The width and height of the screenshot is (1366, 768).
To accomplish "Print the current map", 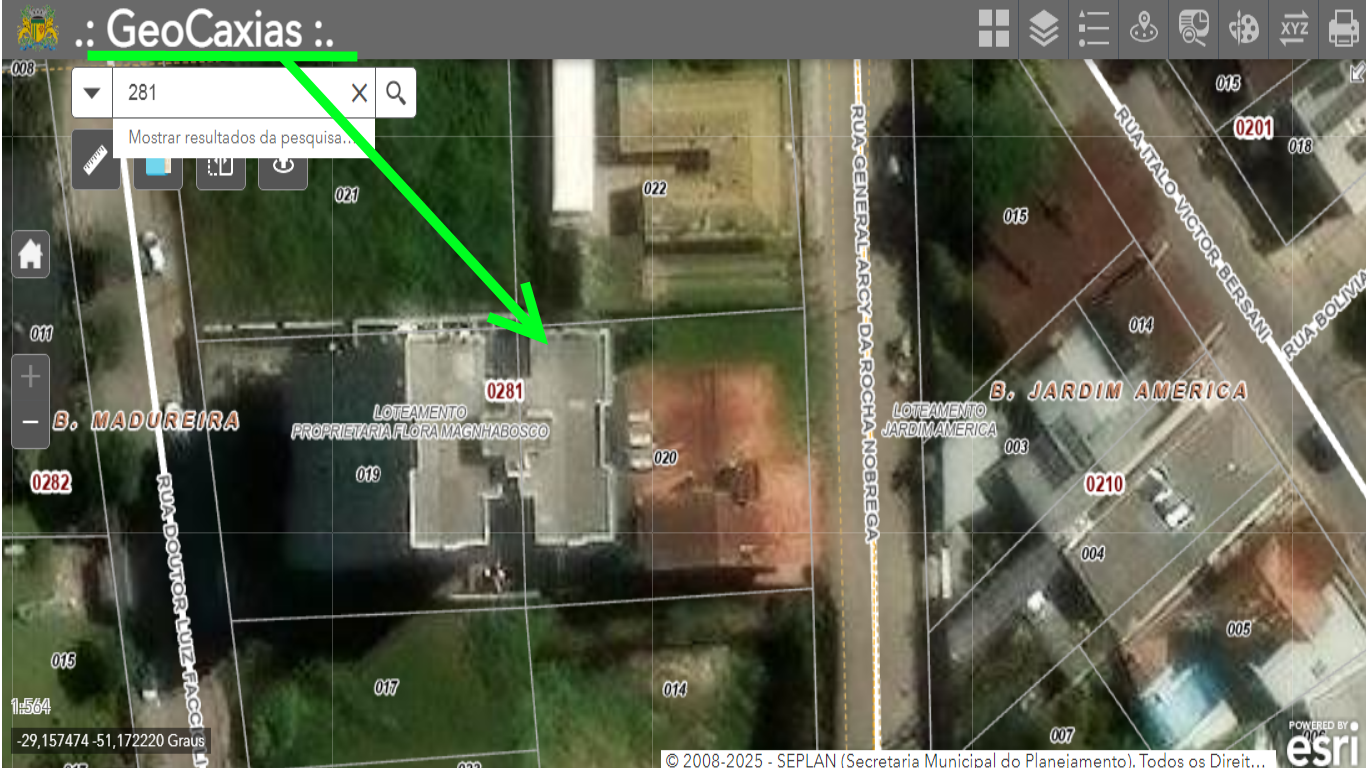I will pos(1343,29).
